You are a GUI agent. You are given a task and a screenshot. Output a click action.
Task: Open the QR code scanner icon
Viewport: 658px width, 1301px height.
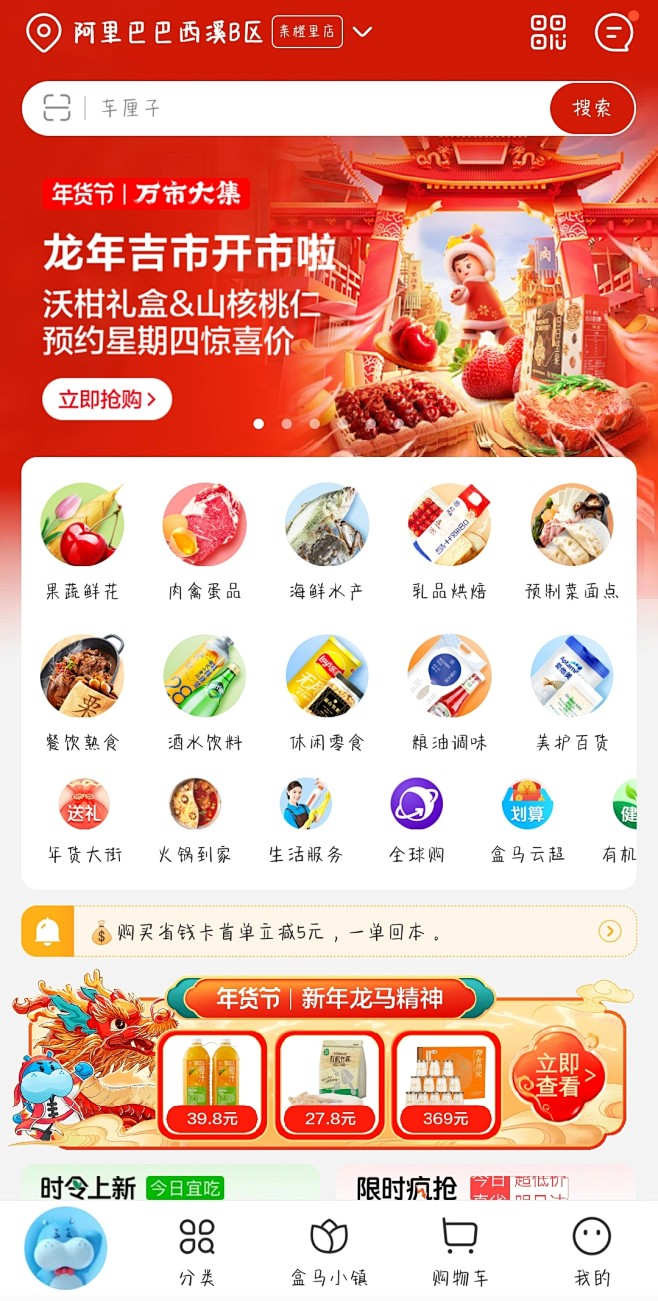click(548, 33)
